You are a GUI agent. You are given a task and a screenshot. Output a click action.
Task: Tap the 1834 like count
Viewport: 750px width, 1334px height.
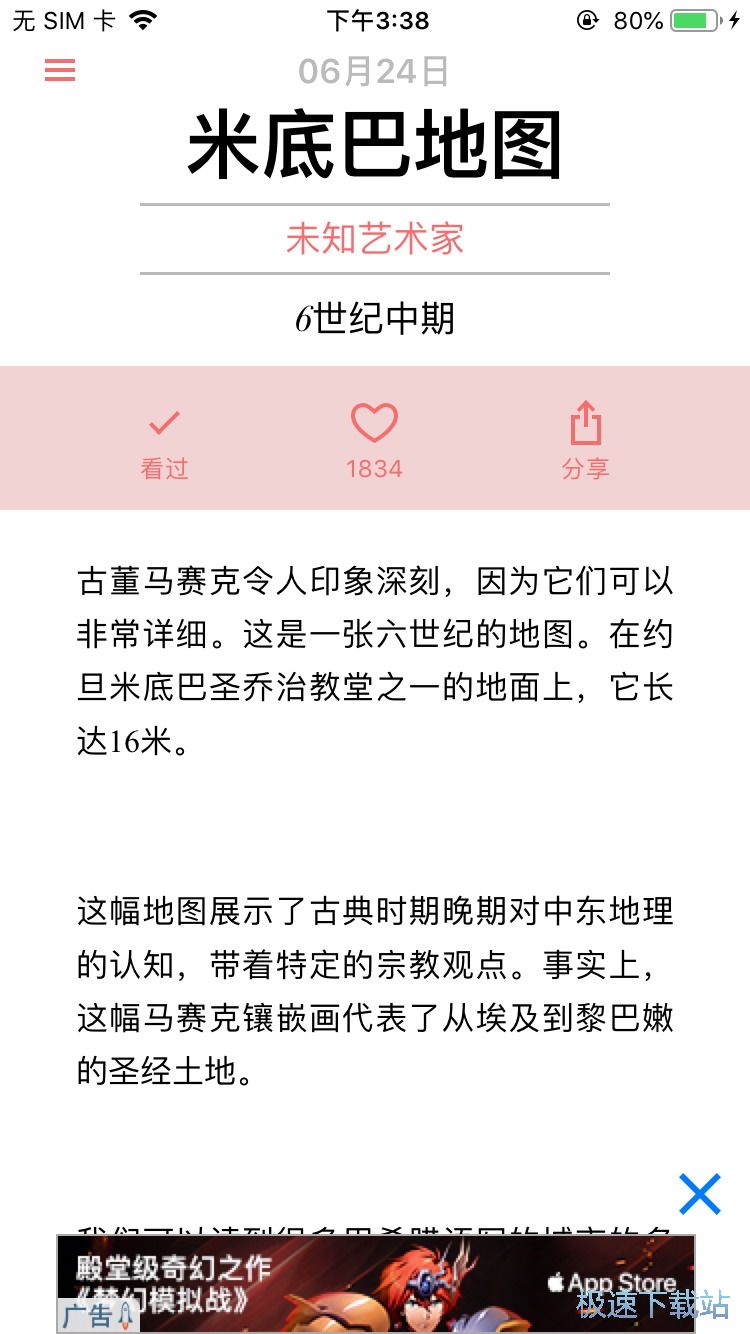coord(374,468)
